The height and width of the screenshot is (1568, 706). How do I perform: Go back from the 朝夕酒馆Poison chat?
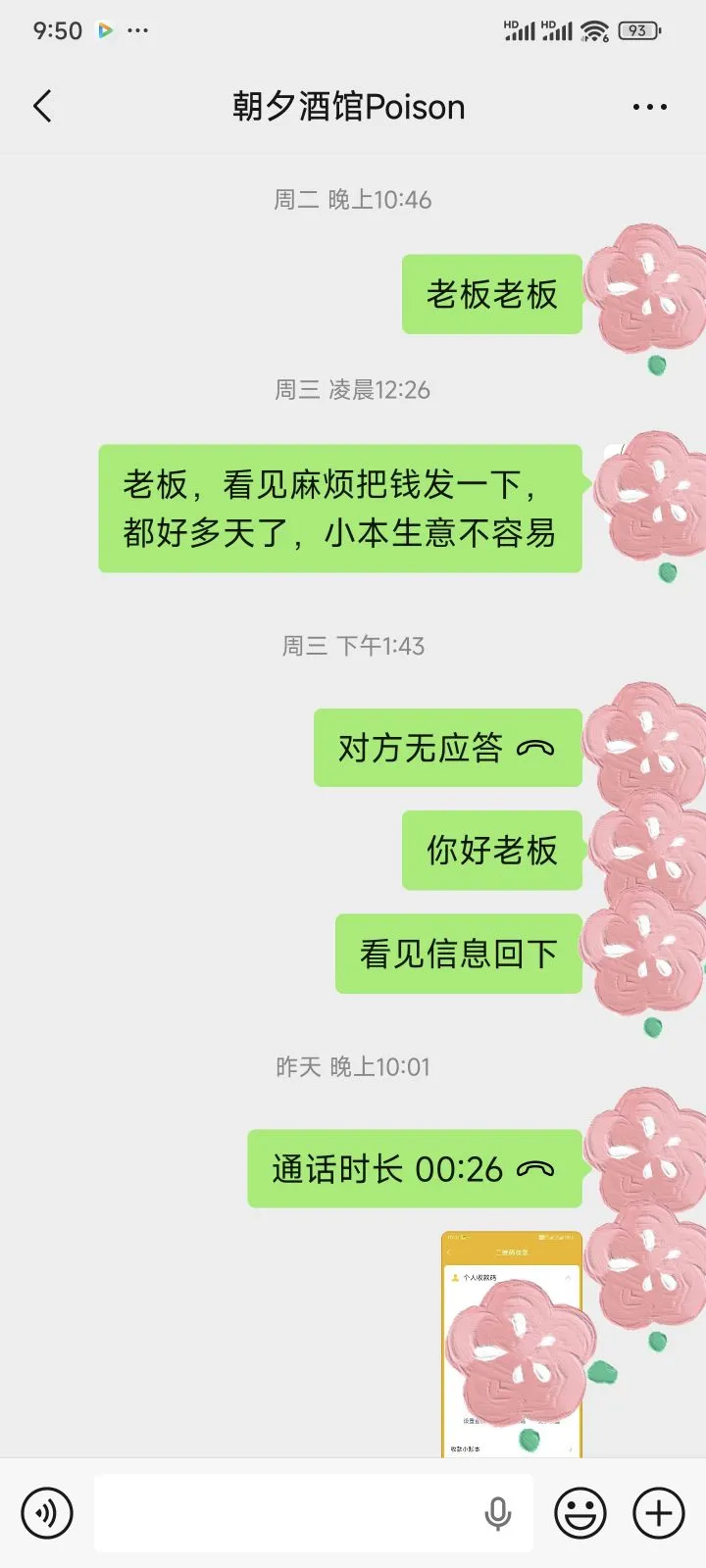click(42, 106)
